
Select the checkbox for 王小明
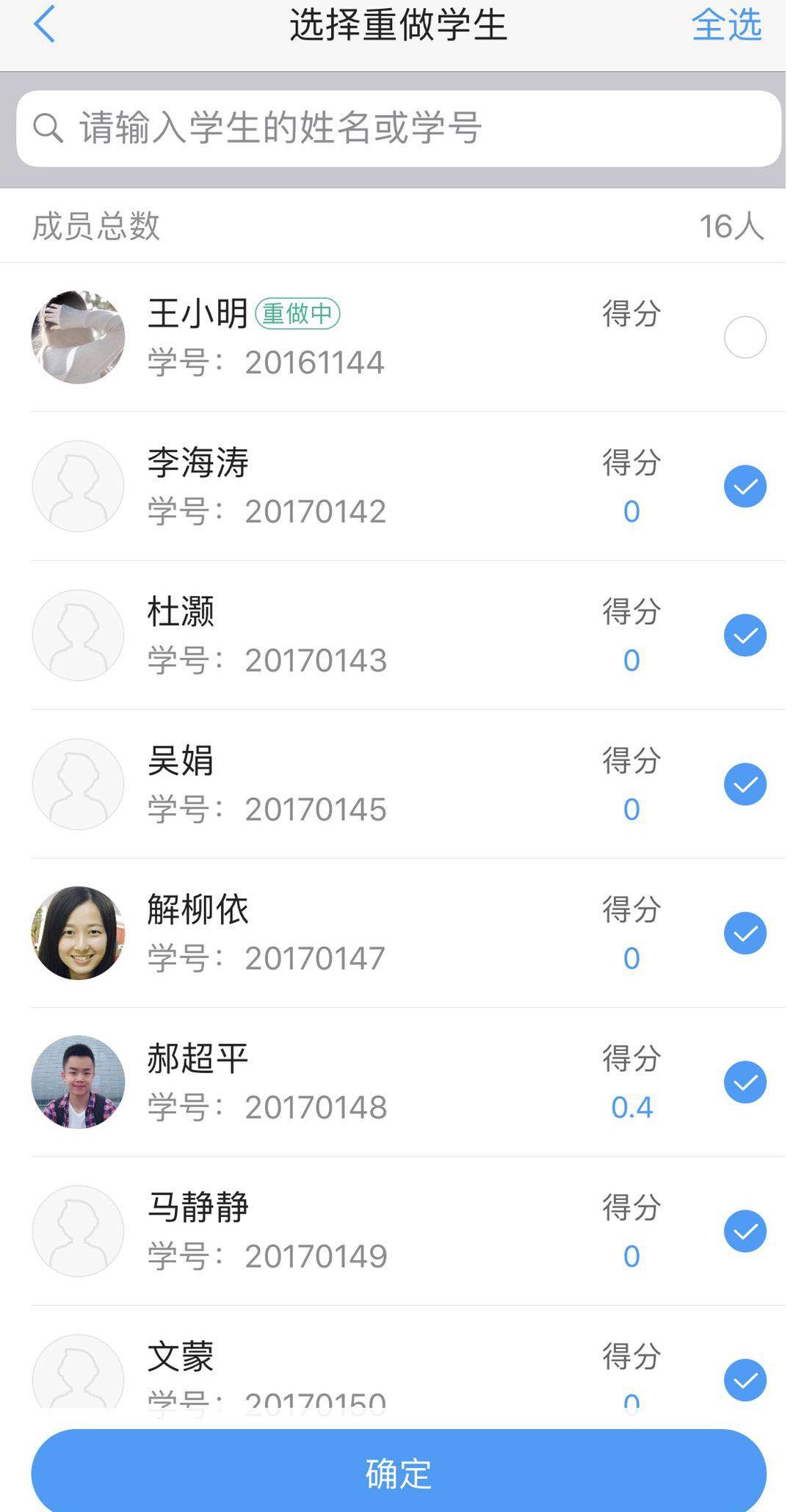(x=745, y=338)
